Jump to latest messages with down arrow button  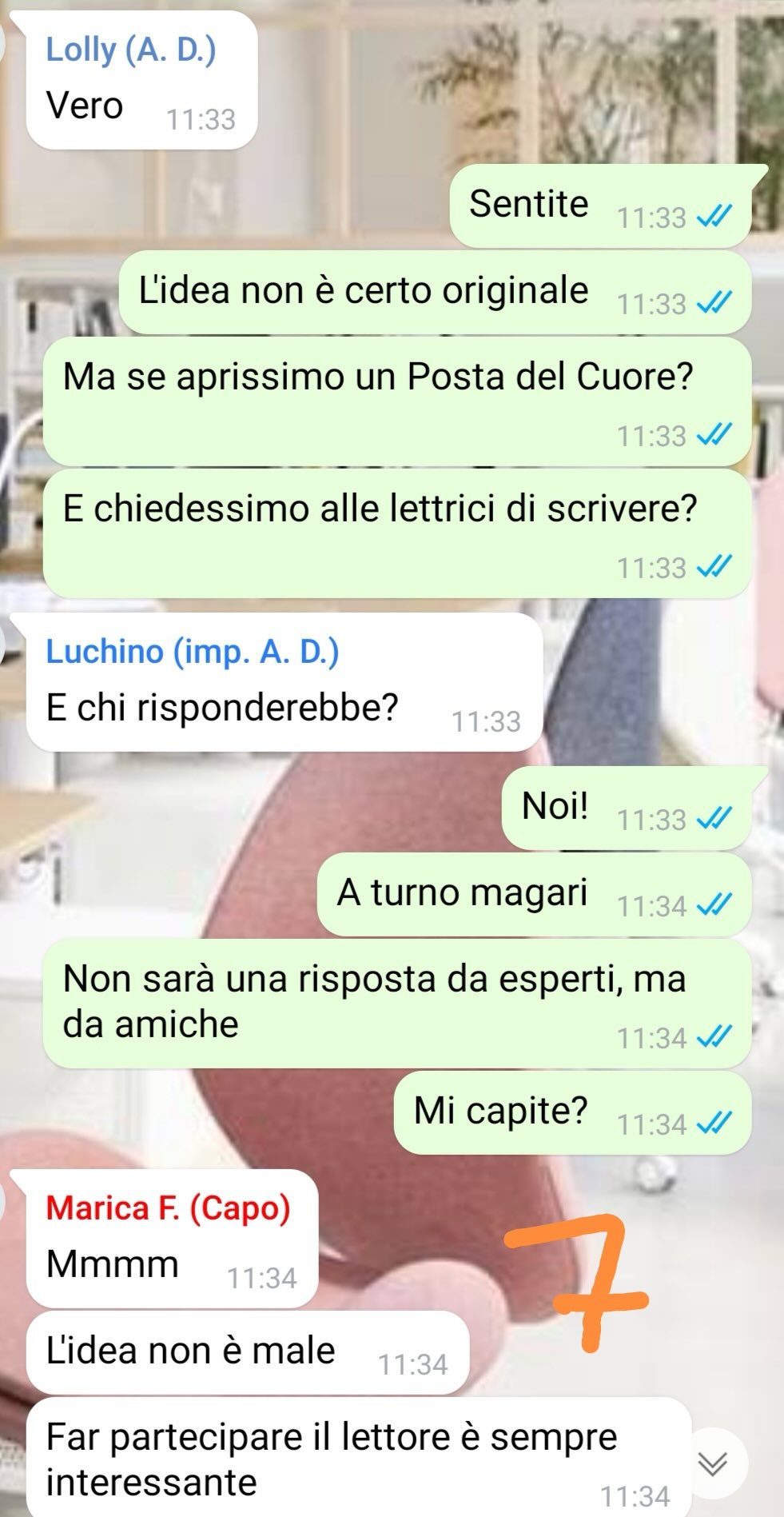712,1463
